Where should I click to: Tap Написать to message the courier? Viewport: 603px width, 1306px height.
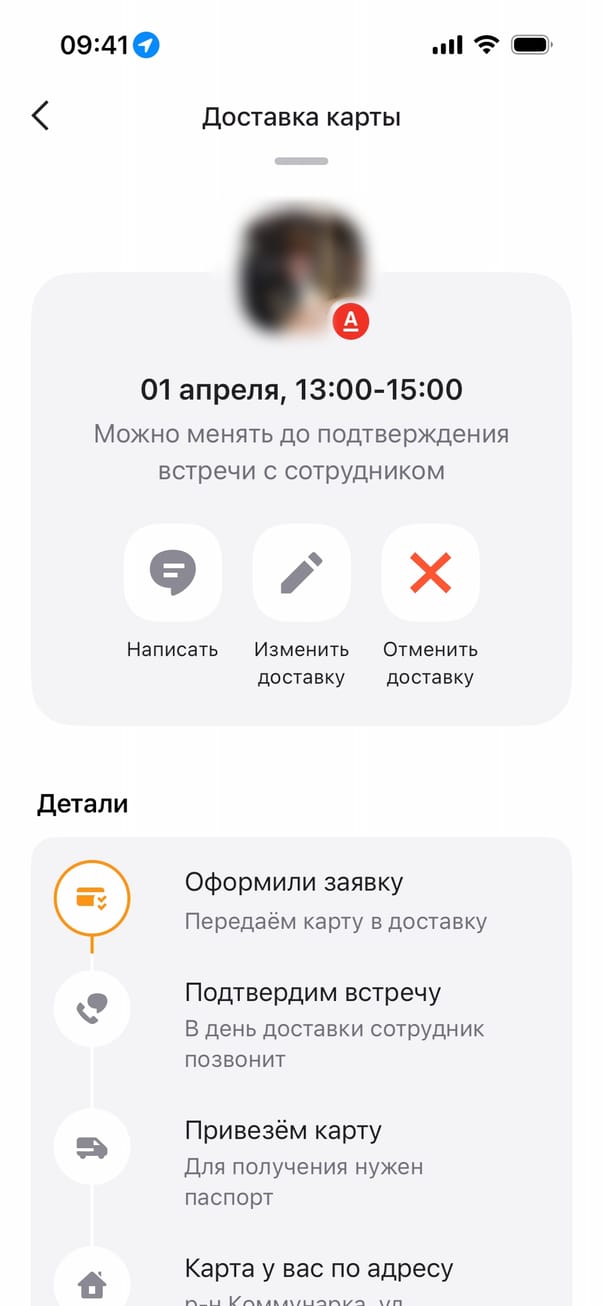[x=172, y=574]
